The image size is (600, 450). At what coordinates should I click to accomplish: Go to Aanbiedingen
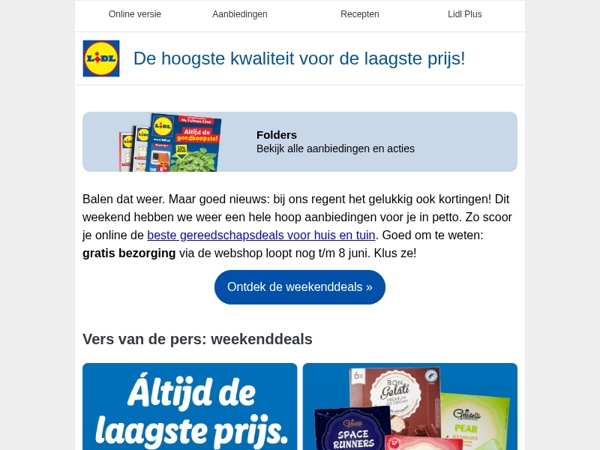[239, 14]
